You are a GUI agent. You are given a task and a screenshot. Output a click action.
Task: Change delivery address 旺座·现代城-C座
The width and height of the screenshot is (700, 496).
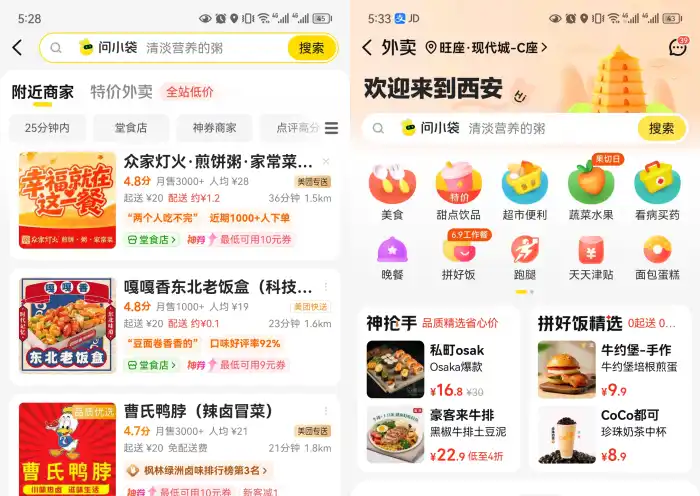(482, 48)
